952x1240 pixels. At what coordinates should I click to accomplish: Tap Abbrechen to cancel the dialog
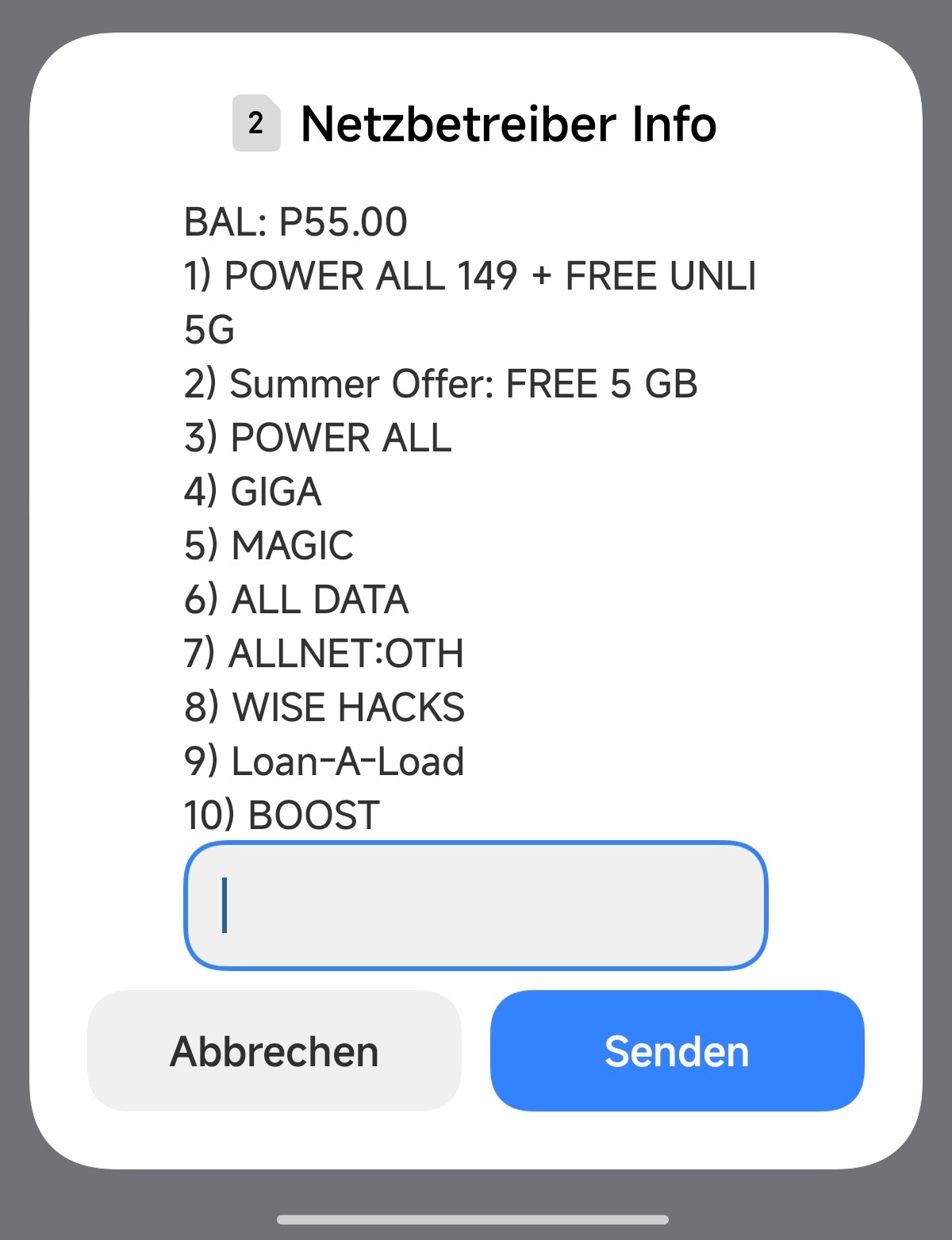(274, 1050)
